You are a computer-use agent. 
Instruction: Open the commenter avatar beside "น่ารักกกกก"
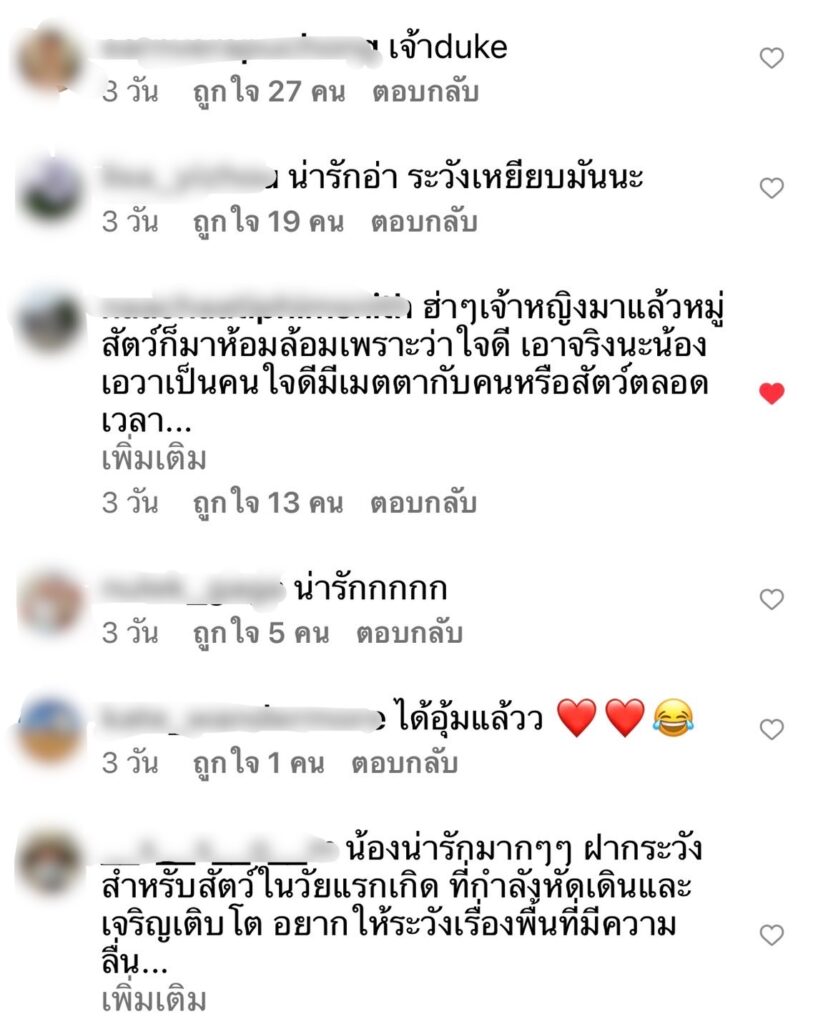click(x=50, y=602)
